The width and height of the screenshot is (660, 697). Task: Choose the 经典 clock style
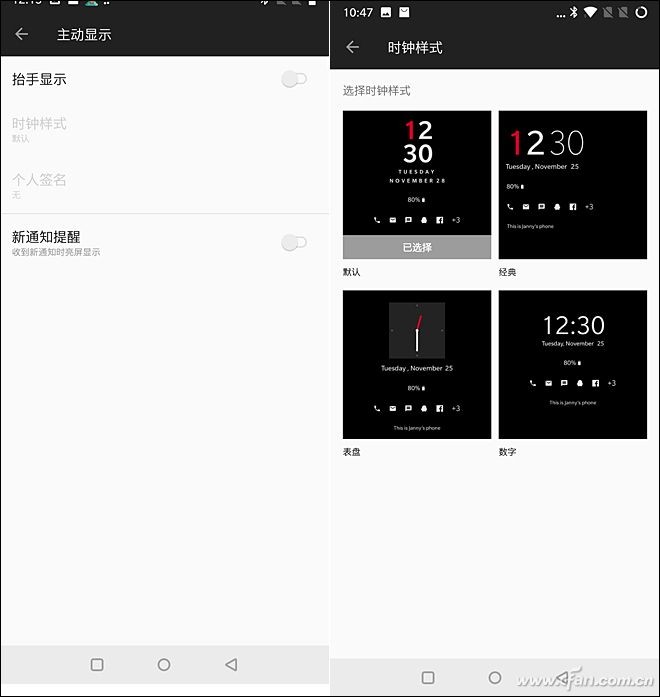pyautogui.click(x=572, y=185)
